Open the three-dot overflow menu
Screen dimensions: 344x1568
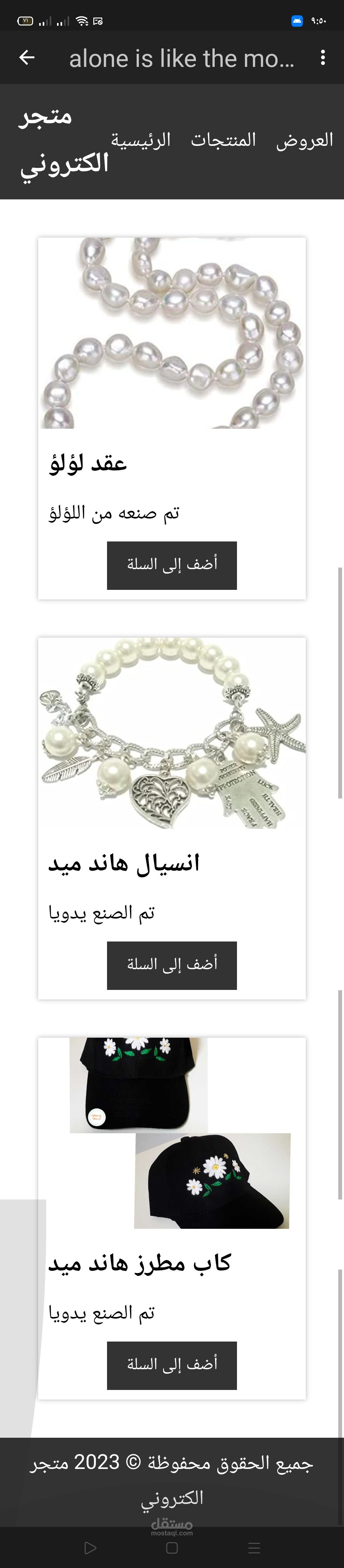tap(322, 58)
